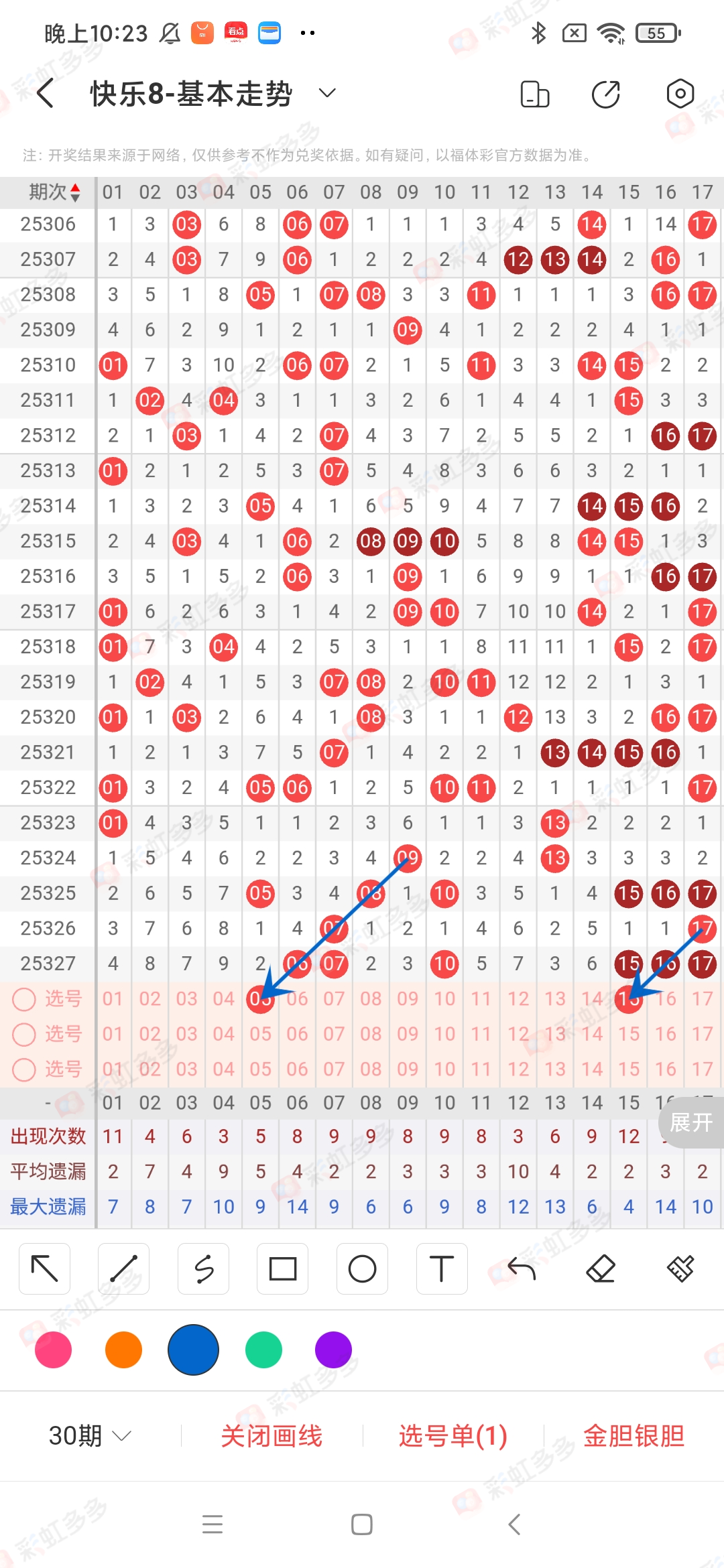Select the circle shape tool
The image size is (724, 1568).
[x=362, y=1268]
